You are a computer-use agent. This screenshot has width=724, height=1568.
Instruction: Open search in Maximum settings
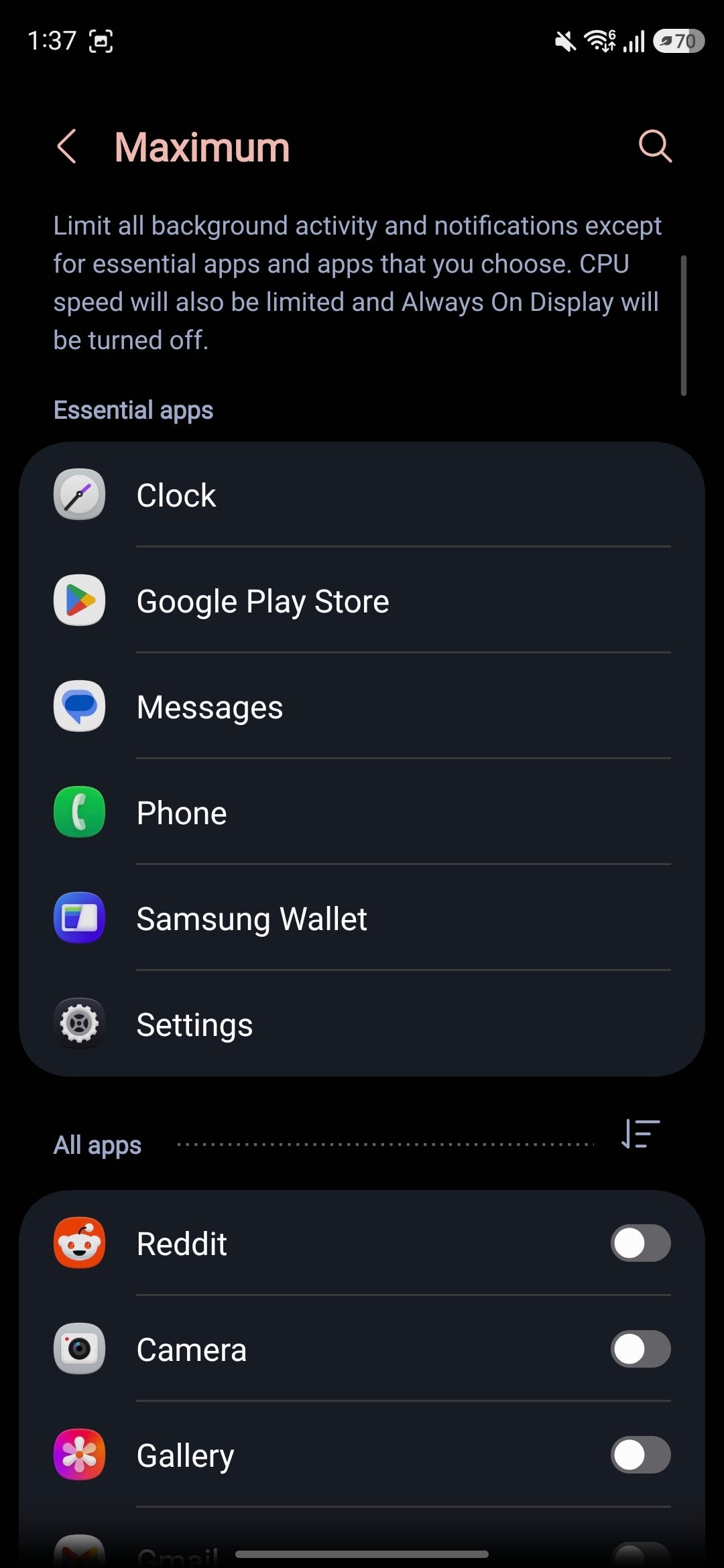click(654, 146)
